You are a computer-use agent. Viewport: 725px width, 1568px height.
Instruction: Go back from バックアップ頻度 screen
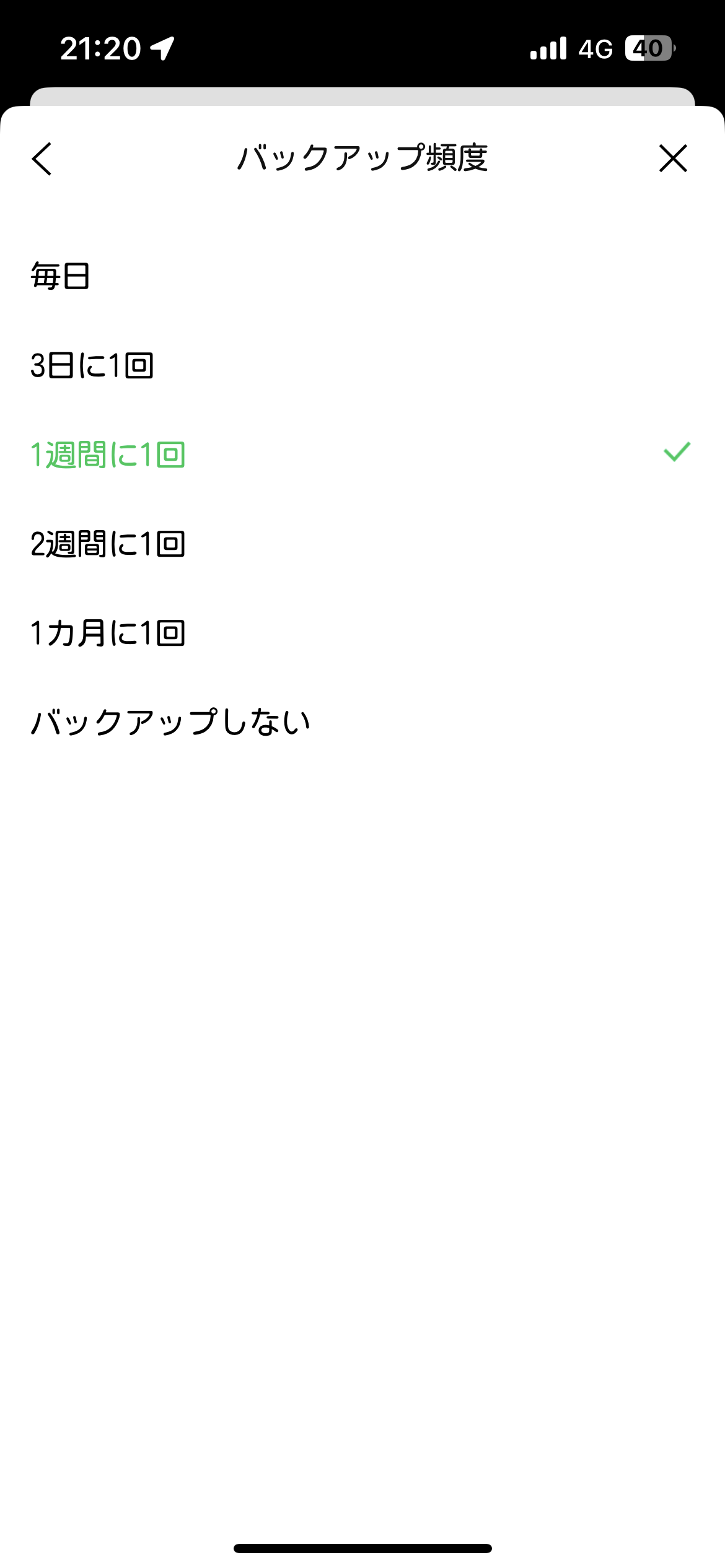[x=42, y=159]
